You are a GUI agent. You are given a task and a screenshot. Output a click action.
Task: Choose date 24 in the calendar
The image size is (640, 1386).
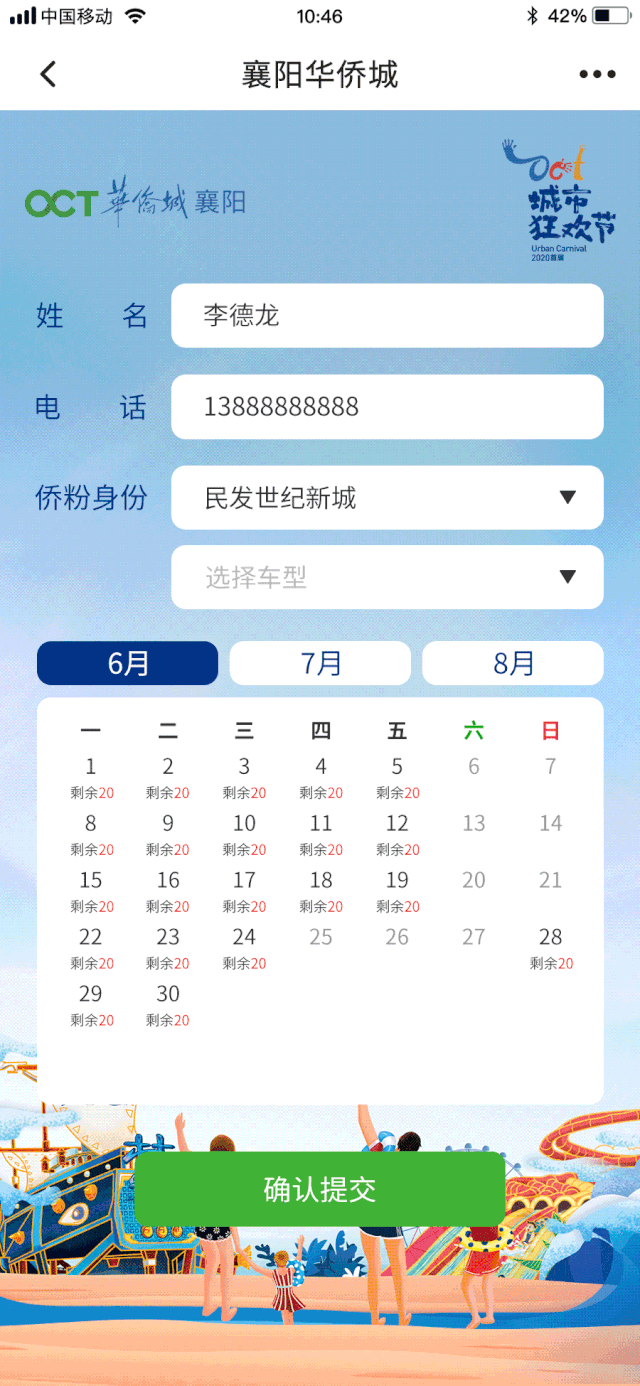pyautogui.click(x=244, y=948)
